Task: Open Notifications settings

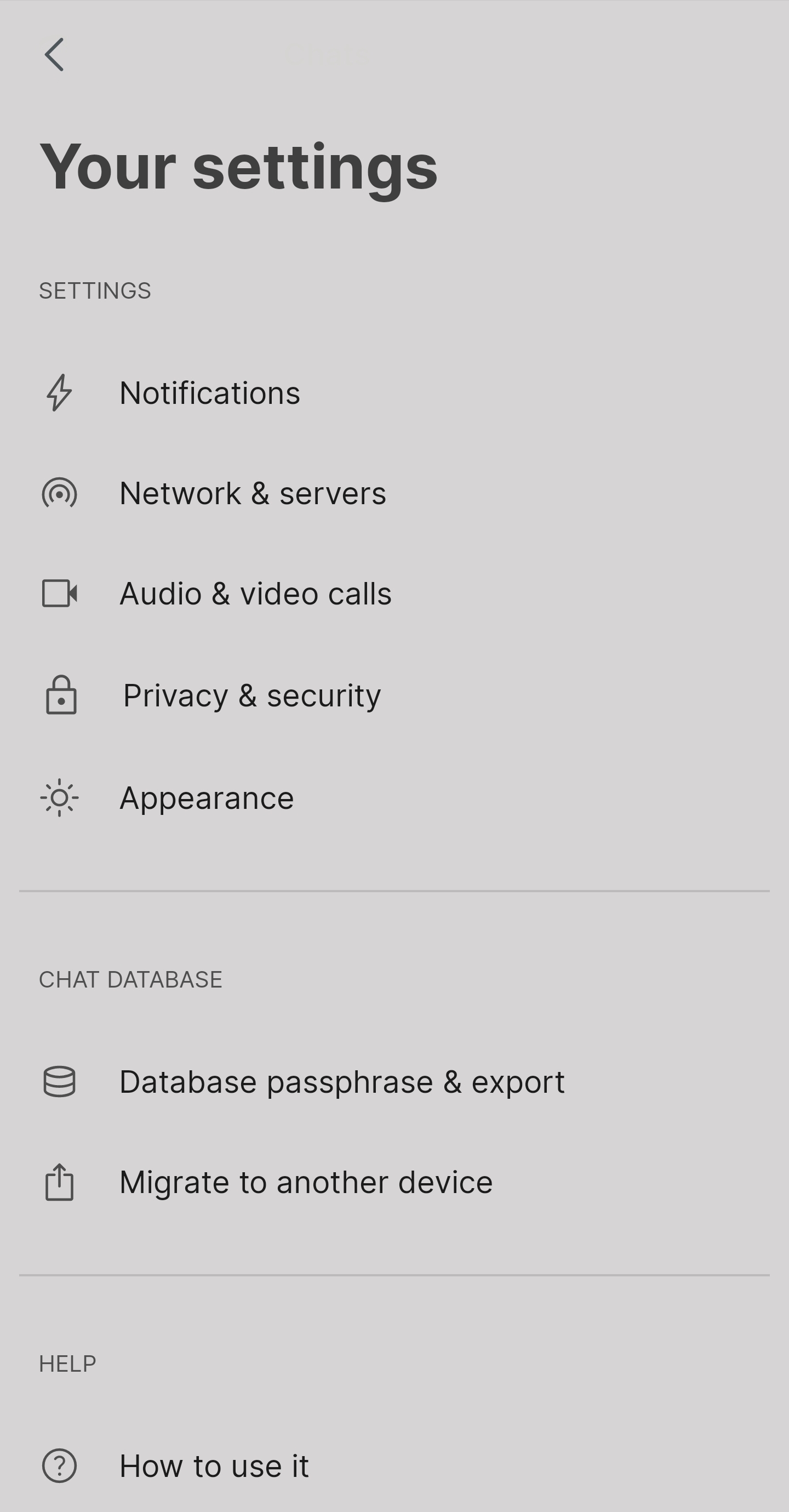Action: [x=209, y=393]
